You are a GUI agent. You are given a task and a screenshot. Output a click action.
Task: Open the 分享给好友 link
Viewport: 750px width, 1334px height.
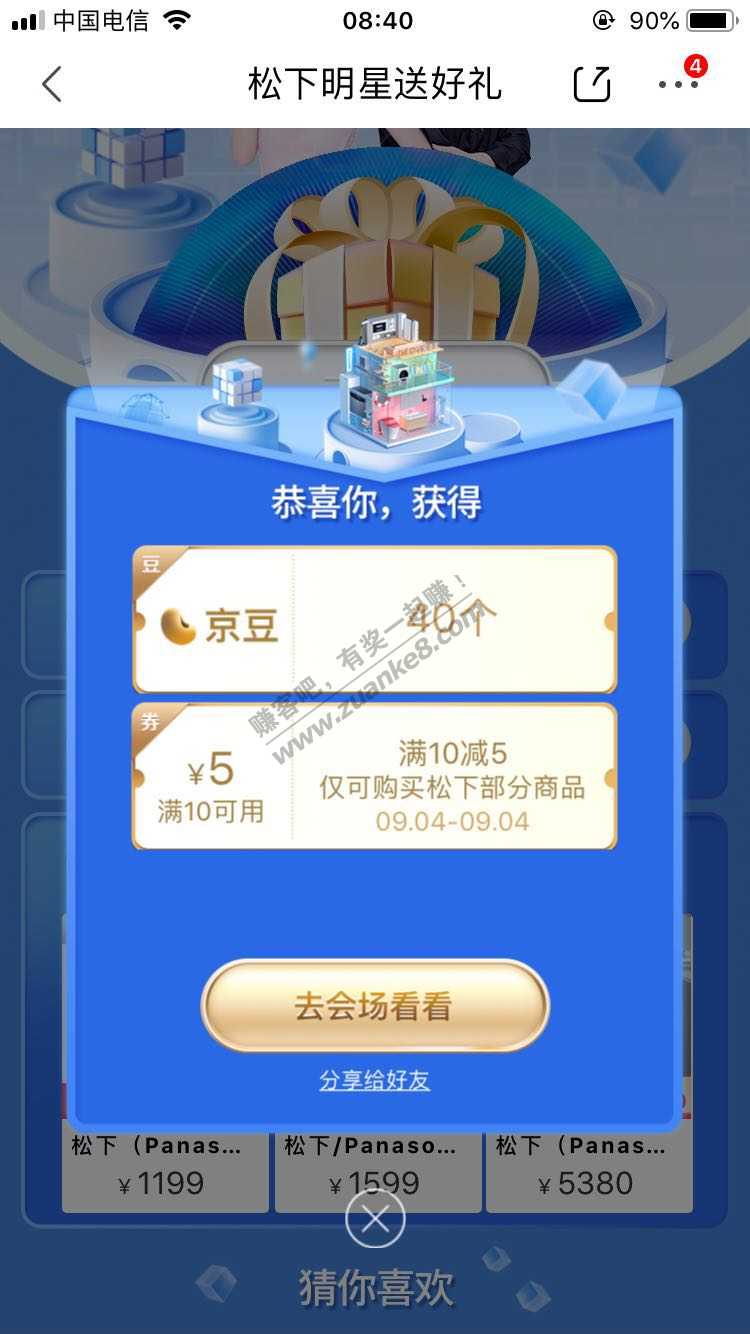click(x=375, y=1081)
